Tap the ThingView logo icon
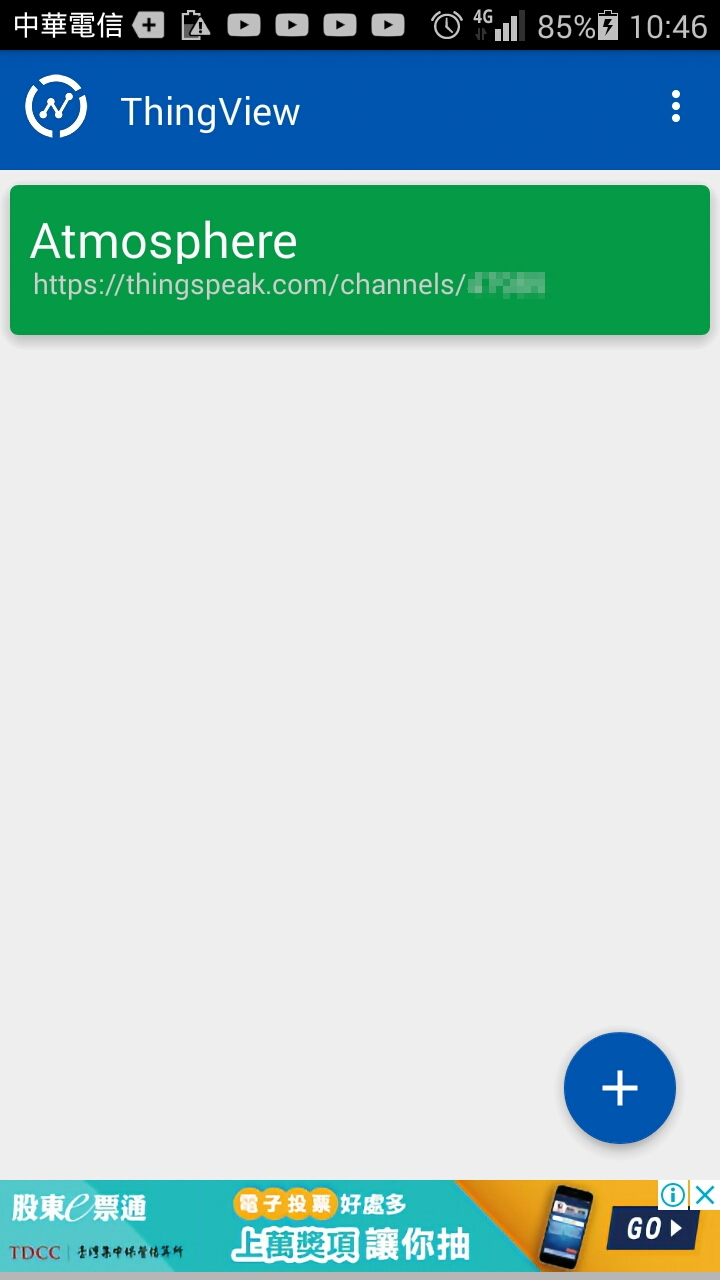 (x=55, y=105)
